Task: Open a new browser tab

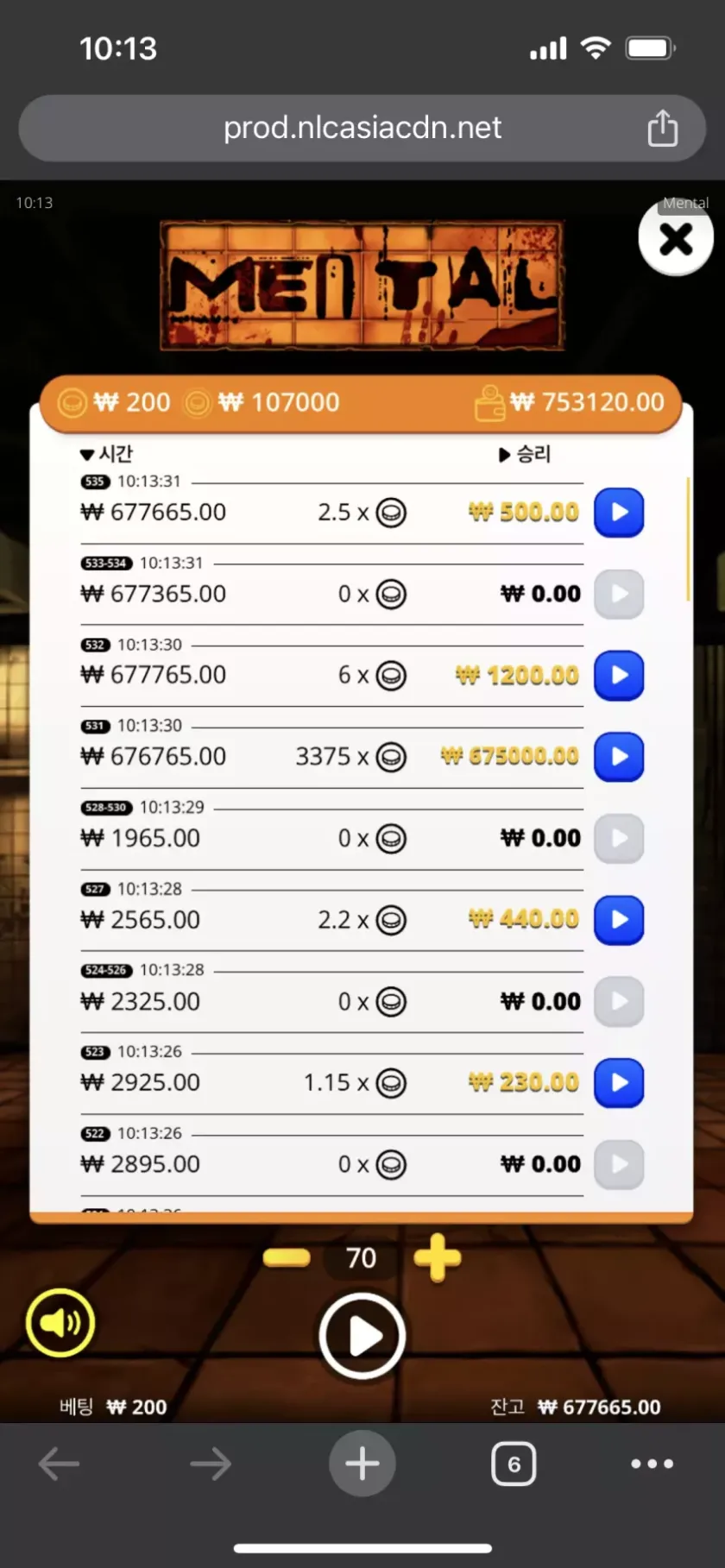Action: coord(362,1464)
